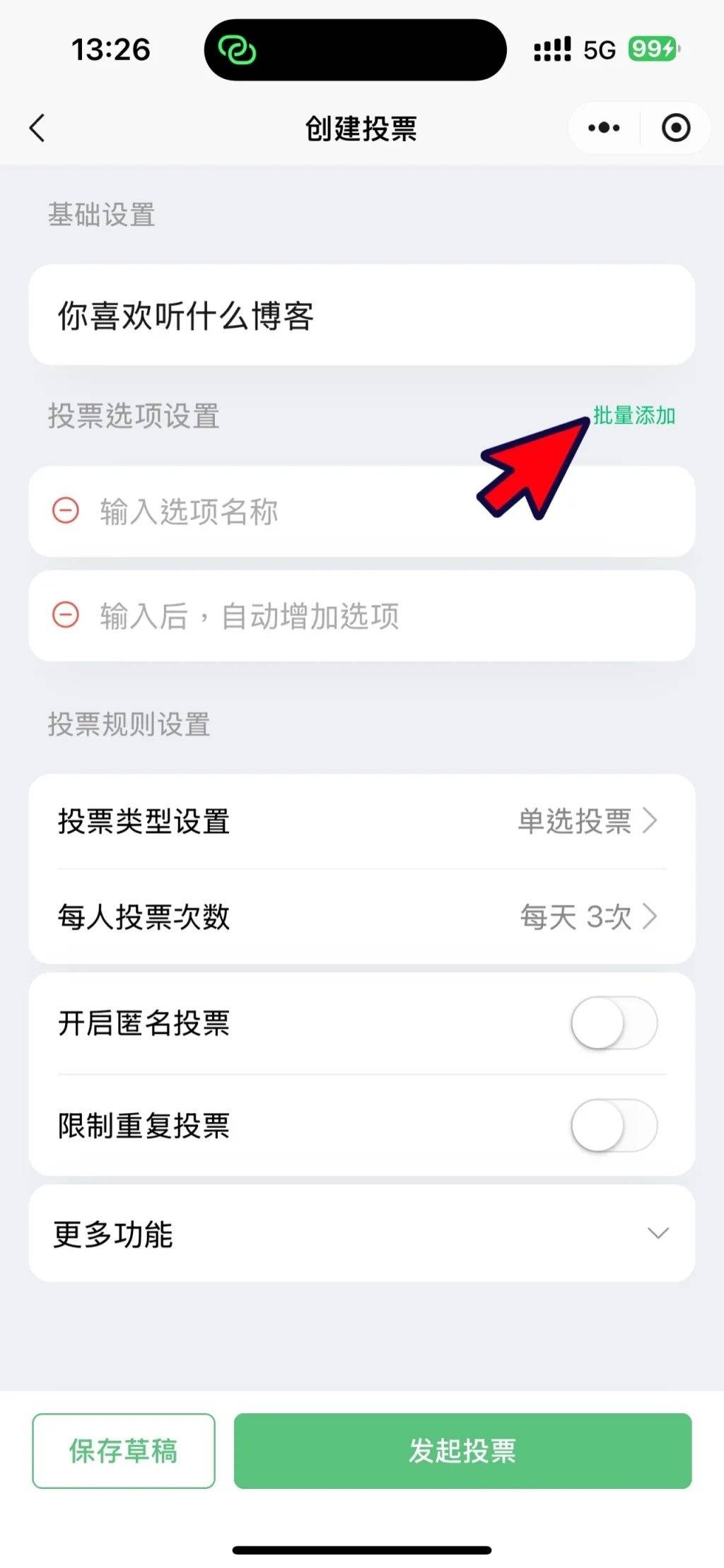724x1568 pixels.
Task: Open the mini program more menu
Action: click(604, 128)
